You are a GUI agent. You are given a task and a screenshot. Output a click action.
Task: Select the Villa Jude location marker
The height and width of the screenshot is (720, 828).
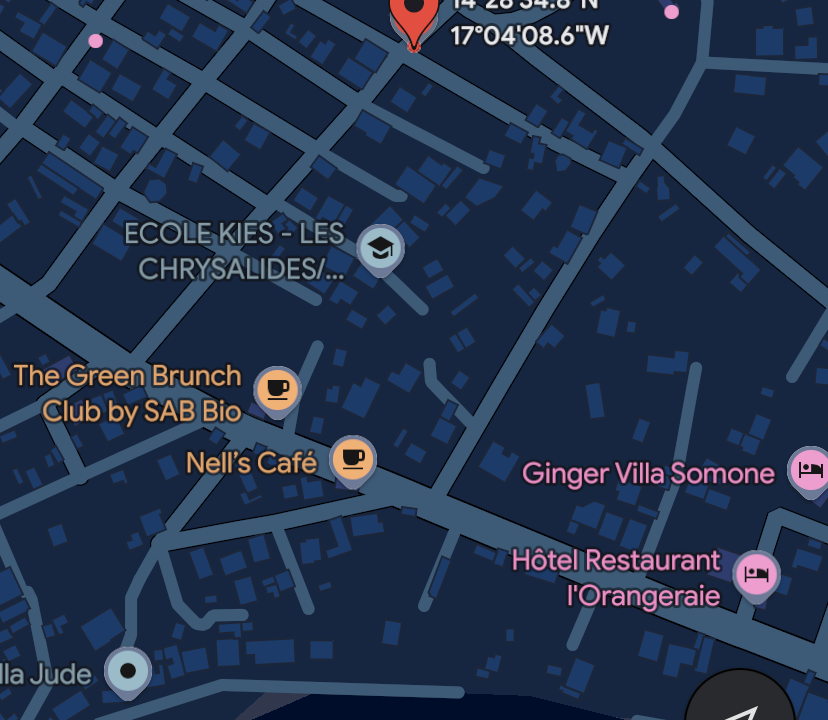[x=128, y=670]
